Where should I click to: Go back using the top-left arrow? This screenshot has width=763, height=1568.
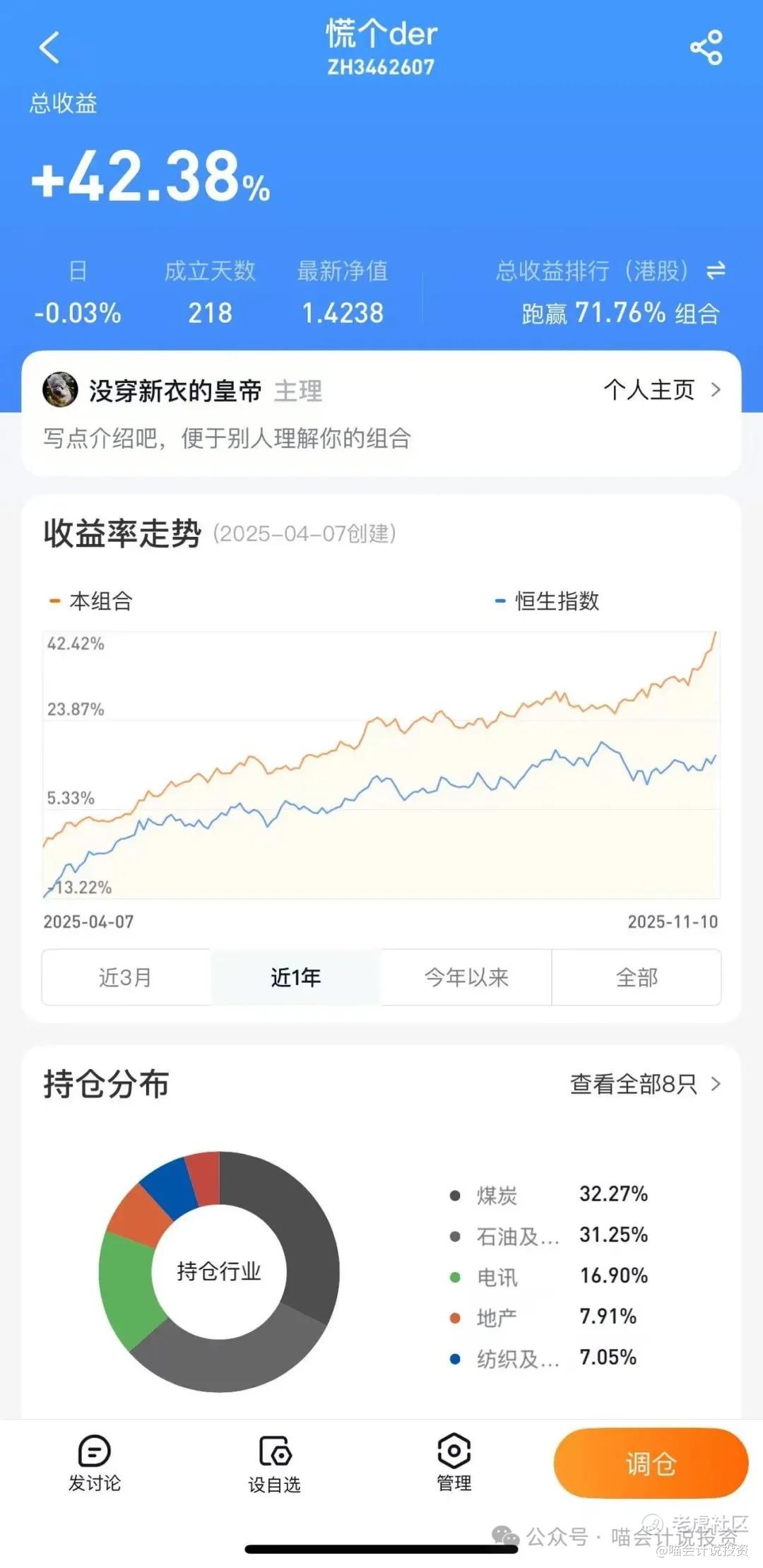tap(49, 48)
